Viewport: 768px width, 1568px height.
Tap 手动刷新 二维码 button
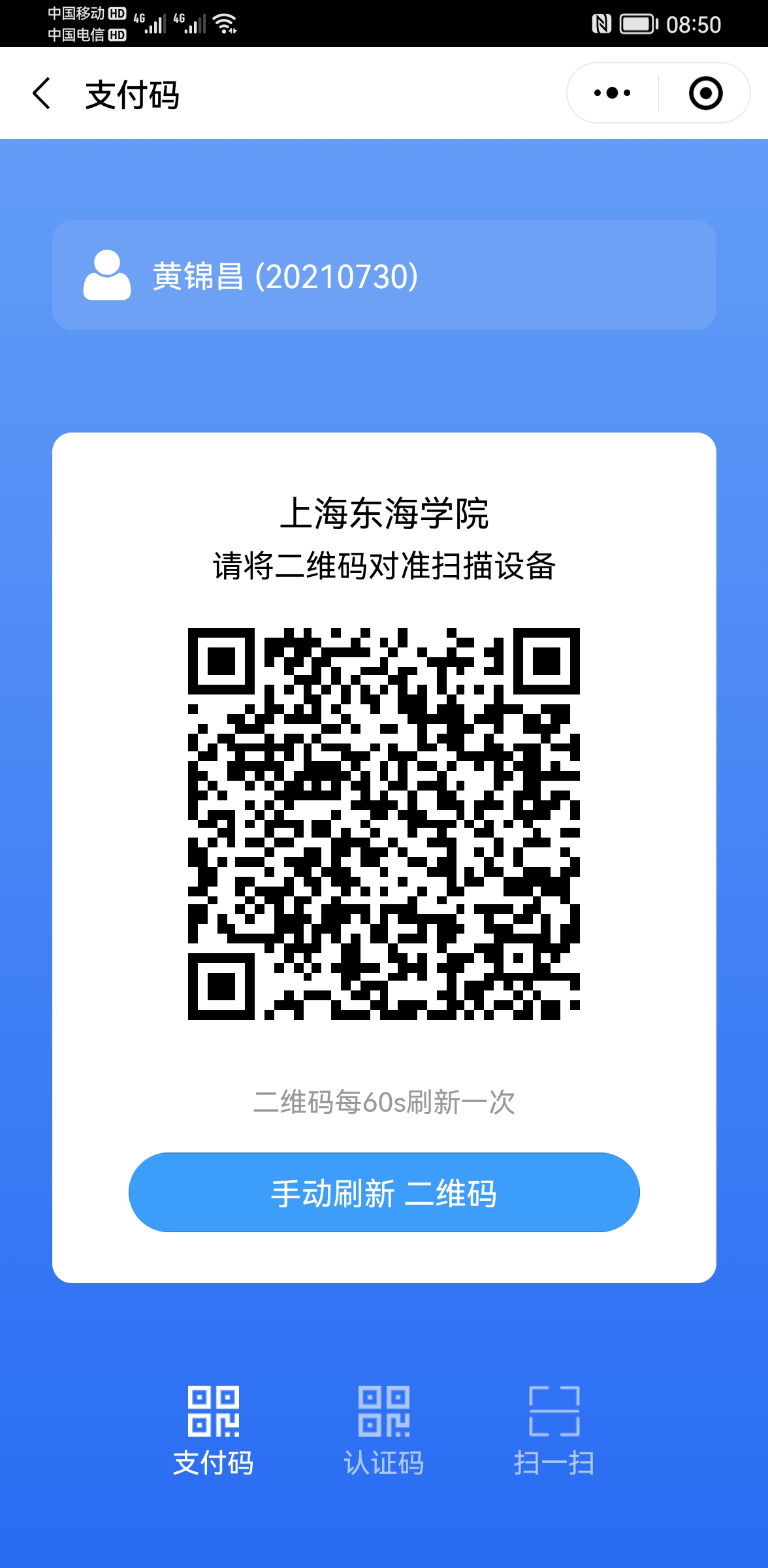click(384, 1192)
